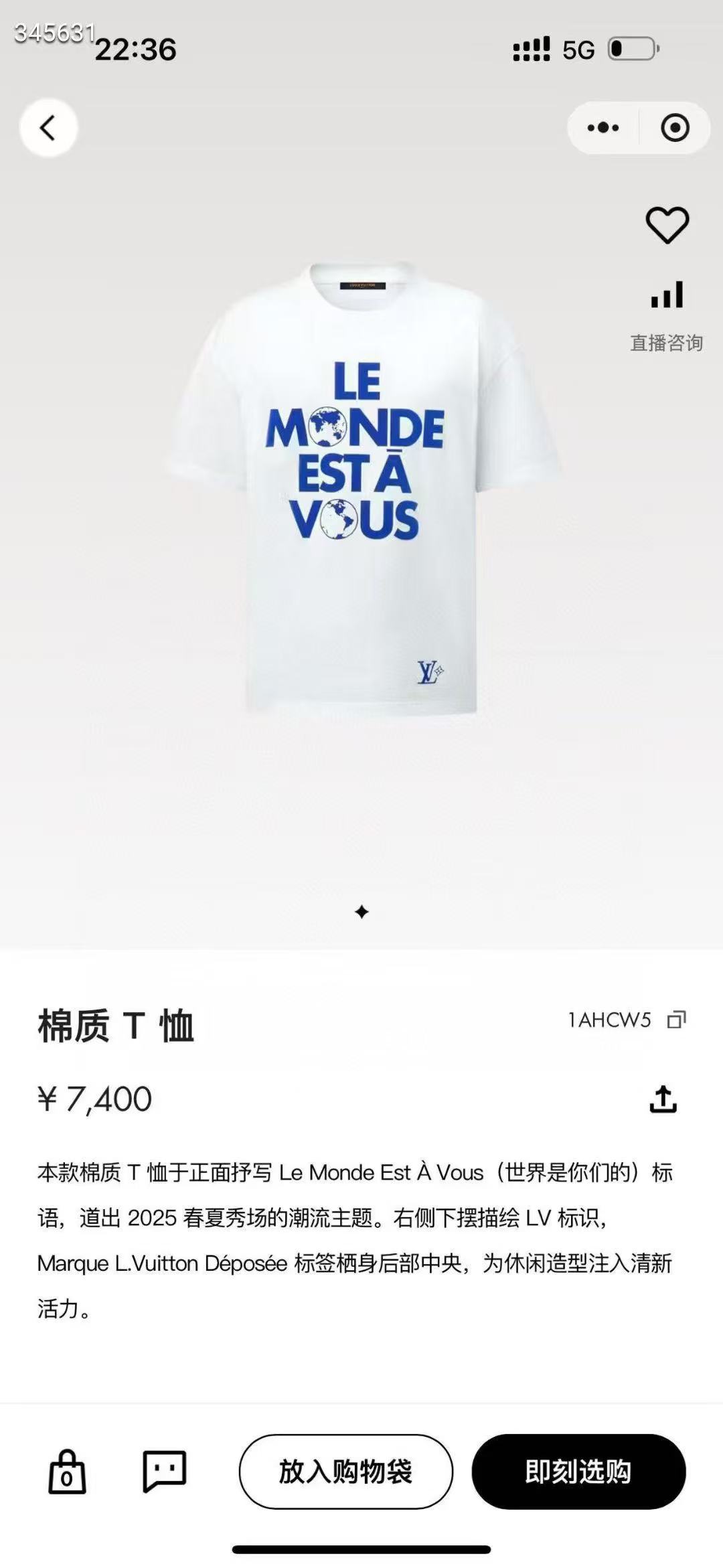The width and height of the screenshot is (723, 1568).
Task: Close the mini program with the circle icon
Action: (675, 128)
